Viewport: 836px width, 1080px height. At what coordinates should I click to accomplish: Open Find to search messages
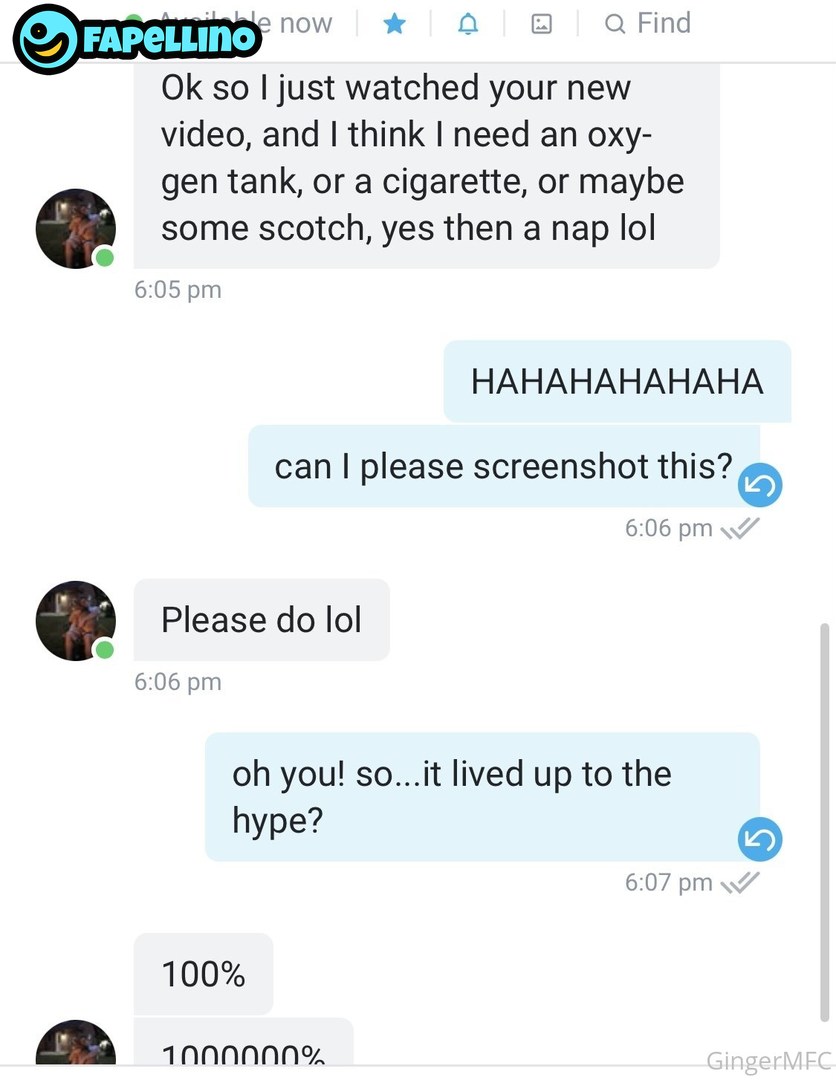click(648, 23)
